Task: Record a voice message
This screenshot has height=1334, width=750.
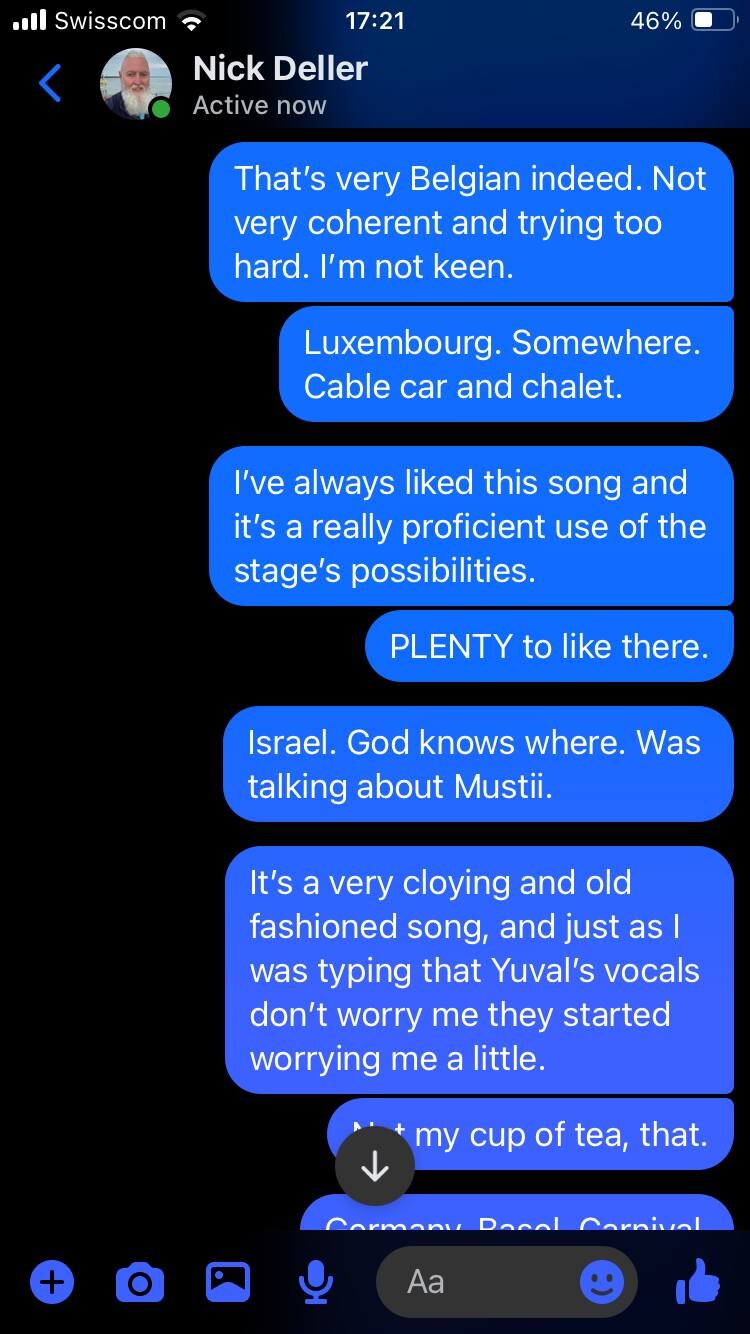Action: [316, 1281]
